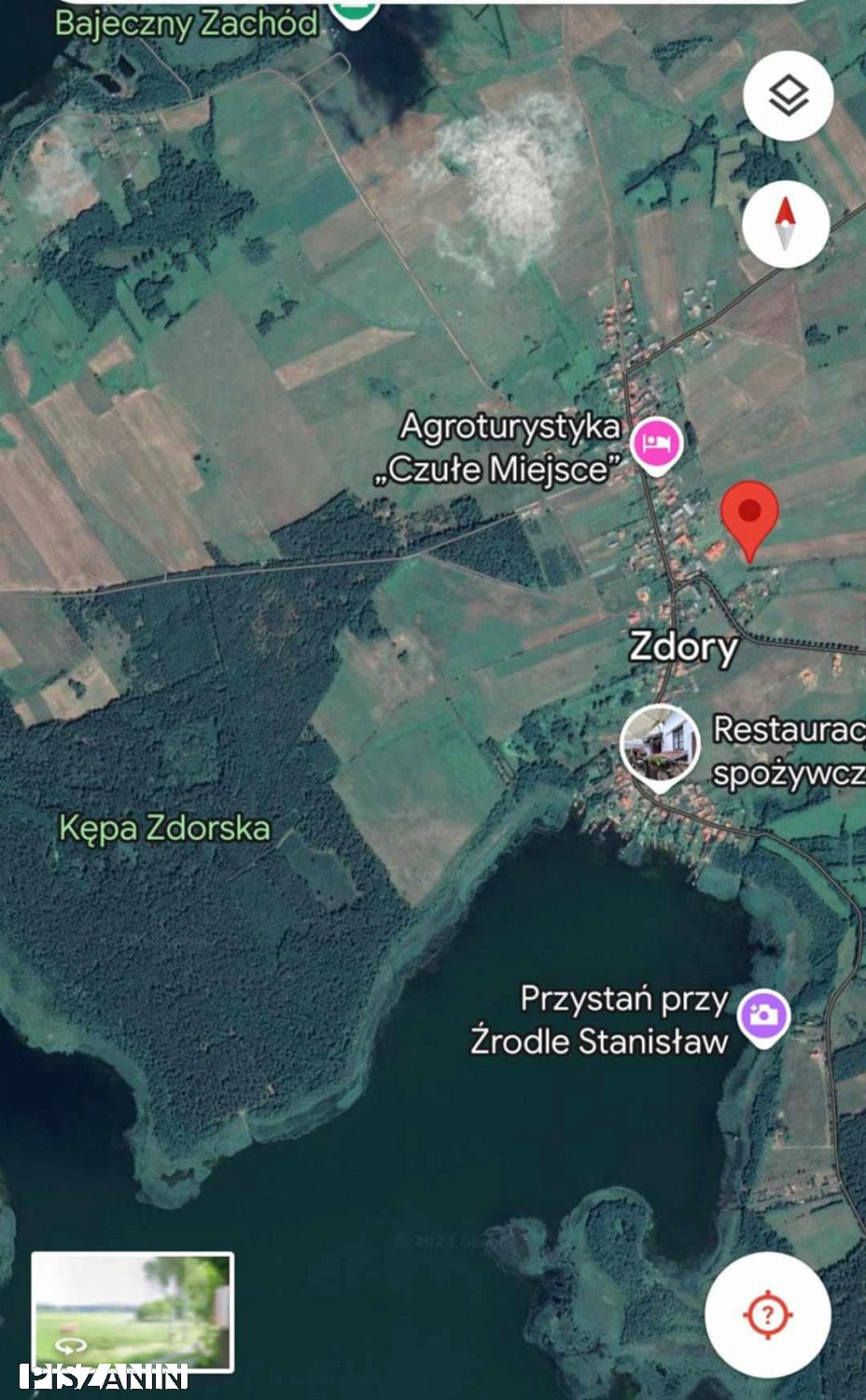Open the Street View preview thumbnail

coord(133,1312)
